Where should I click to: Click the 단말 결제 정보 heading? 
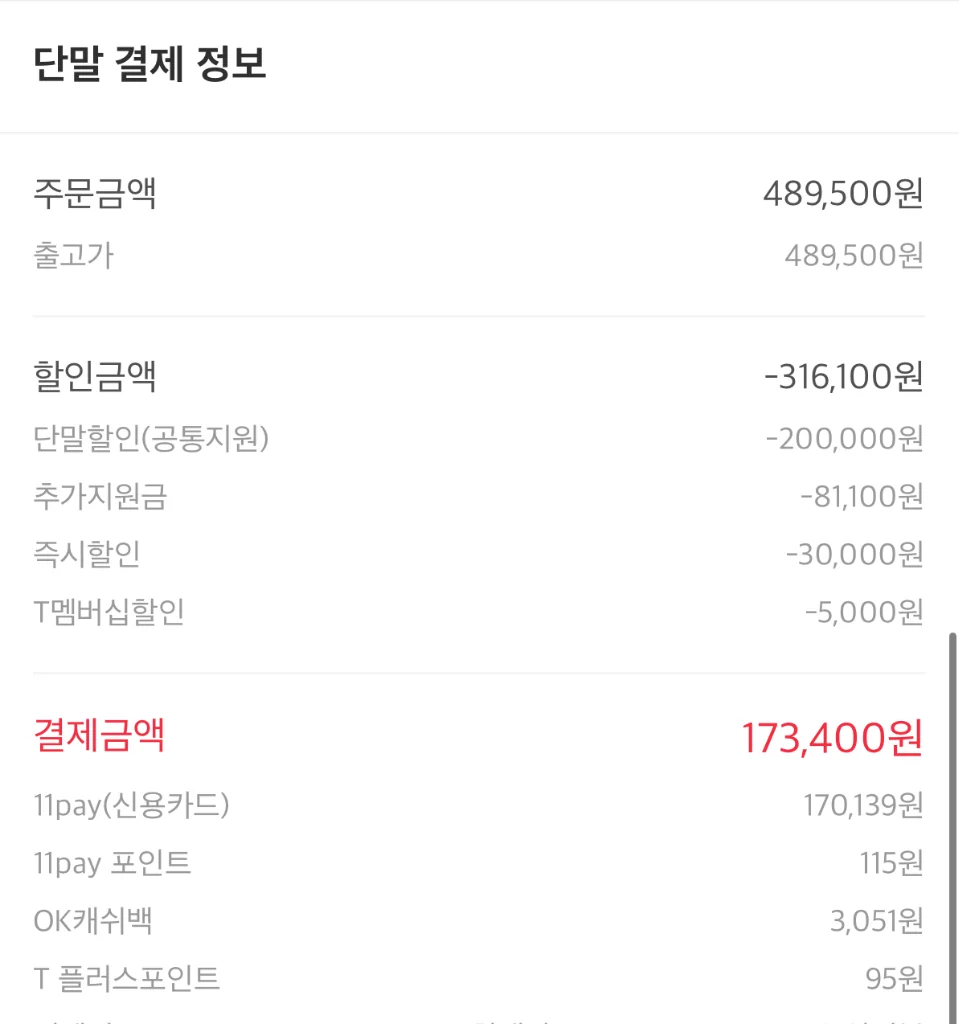[x=148, y=62]
